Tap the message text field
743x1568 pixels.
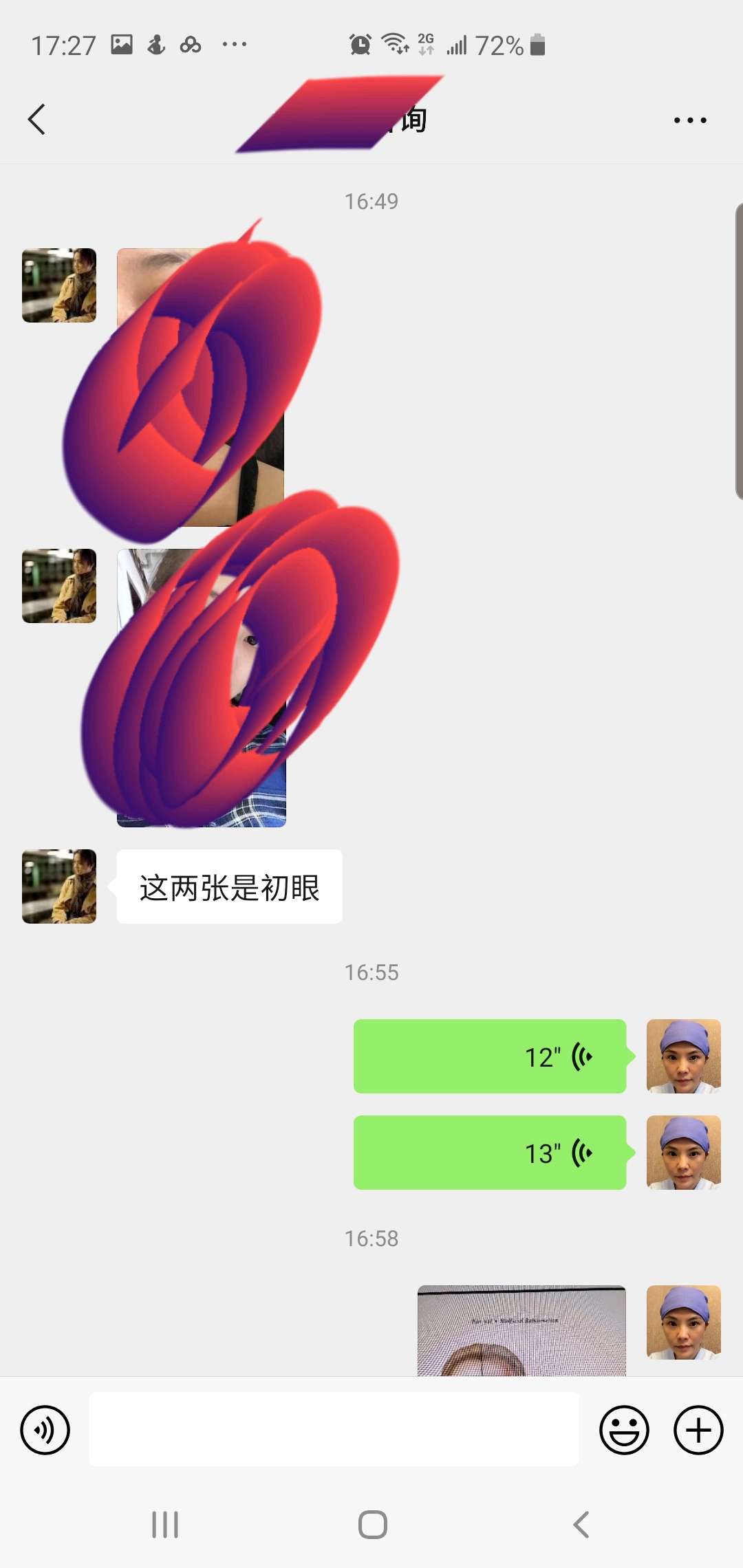pos(334,1429)
